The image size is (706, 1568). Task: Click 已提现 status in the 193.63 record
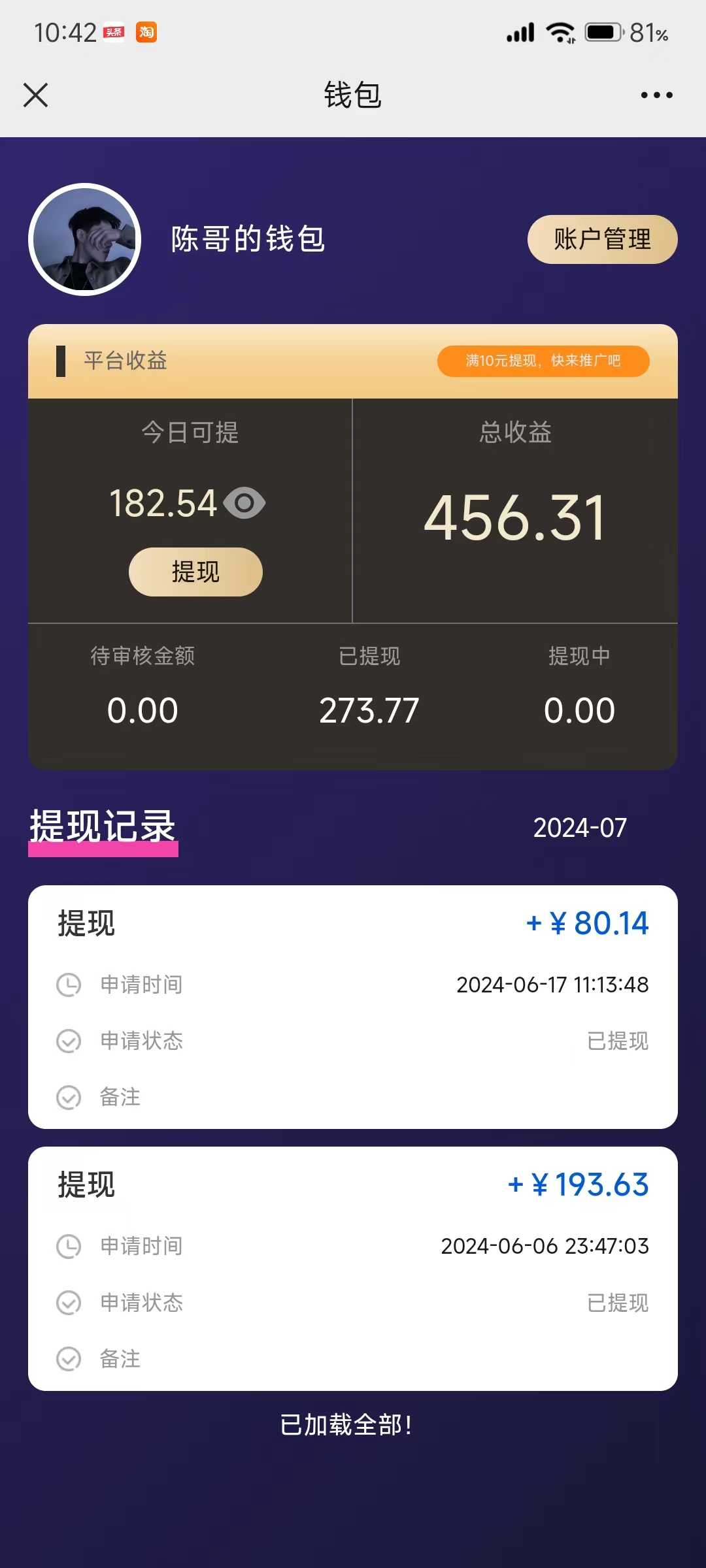617,1303
